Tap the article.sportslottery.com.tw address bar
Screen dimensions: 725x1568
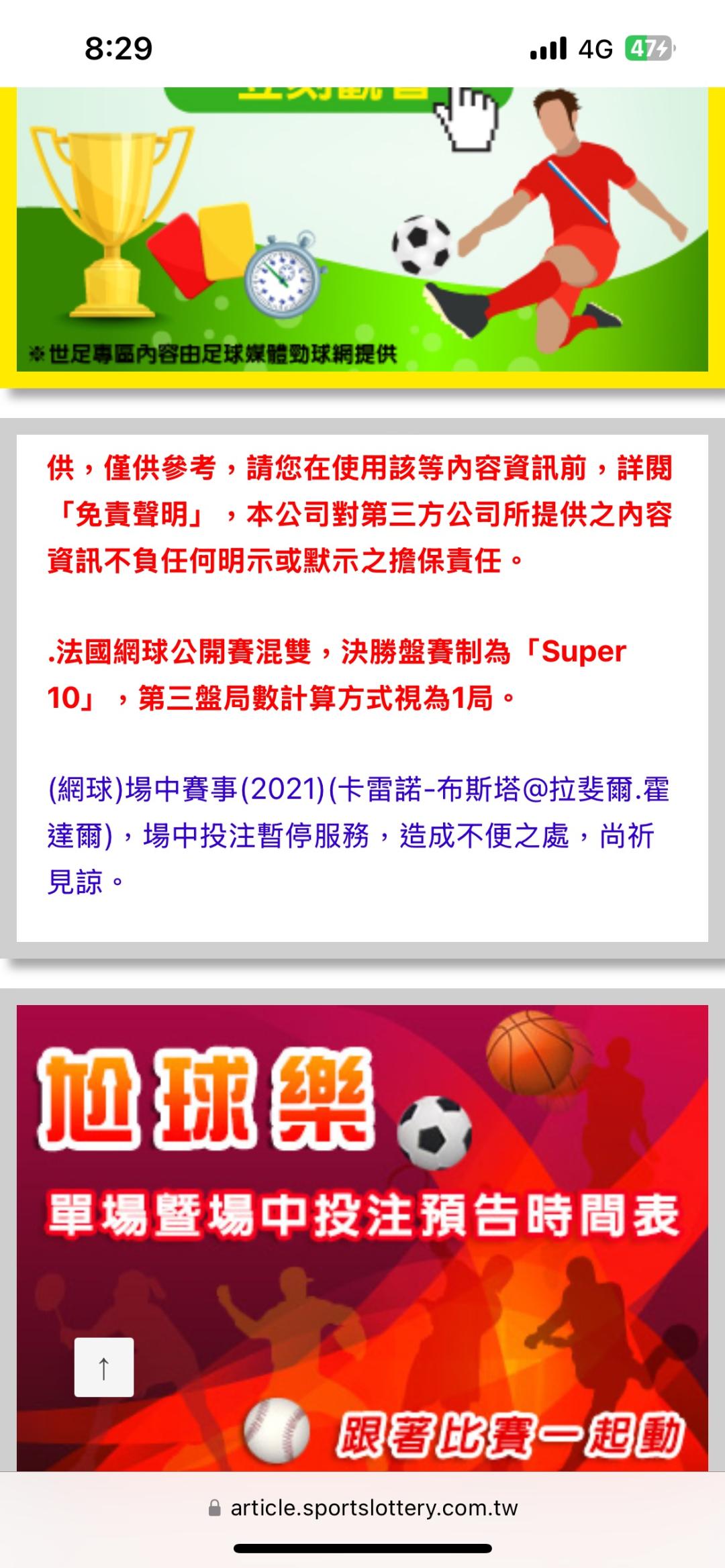point(362,1508)
